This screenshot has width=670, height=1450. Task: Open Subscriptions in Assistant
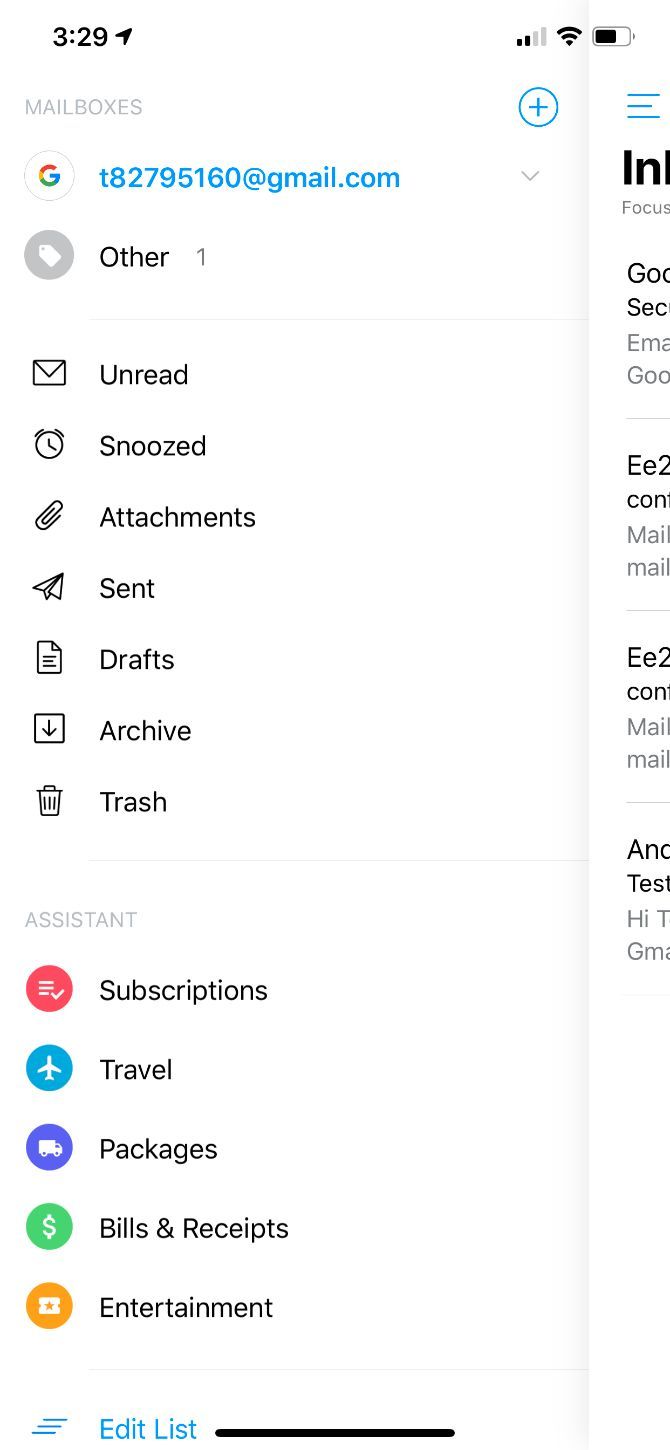point(294,990)
